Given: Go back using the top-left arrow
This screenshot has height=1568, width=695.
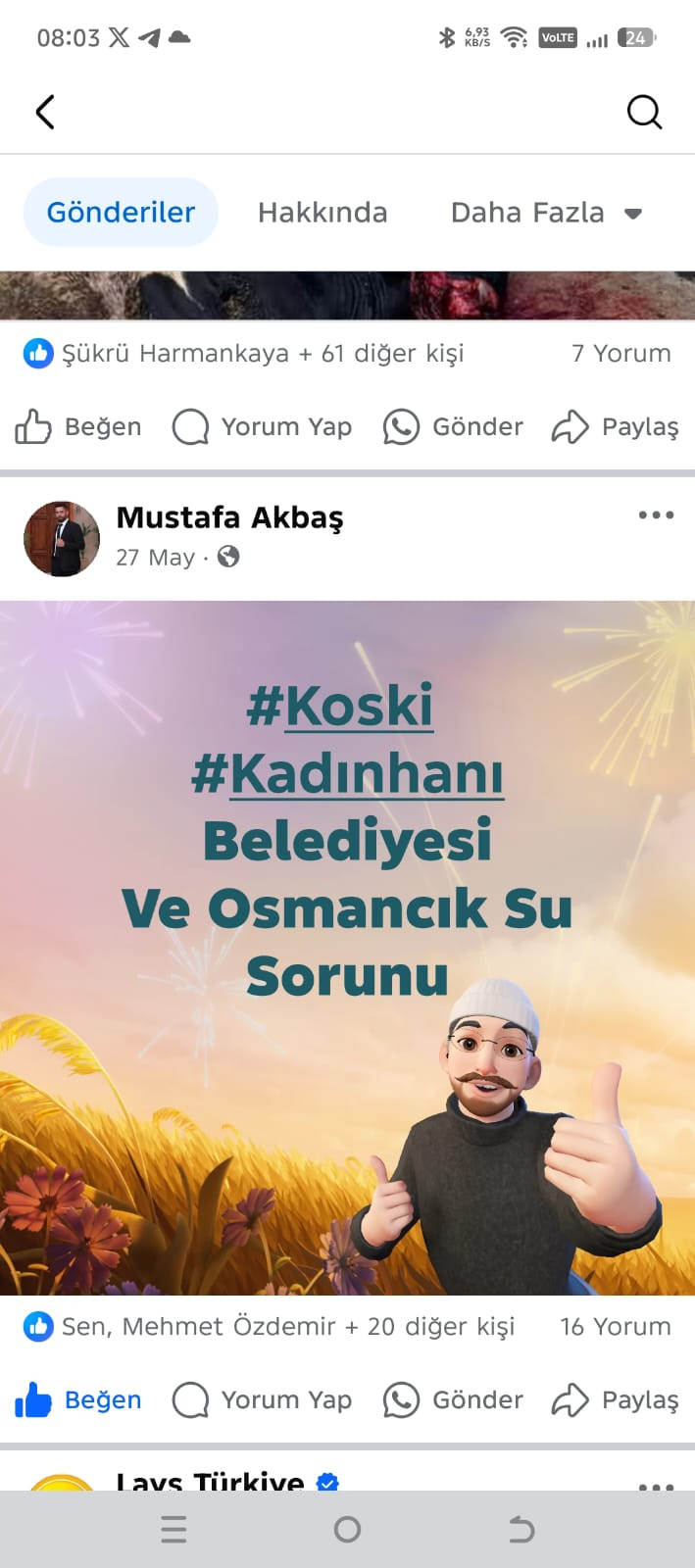Looking at the screenshot, I should coord(45,112).
